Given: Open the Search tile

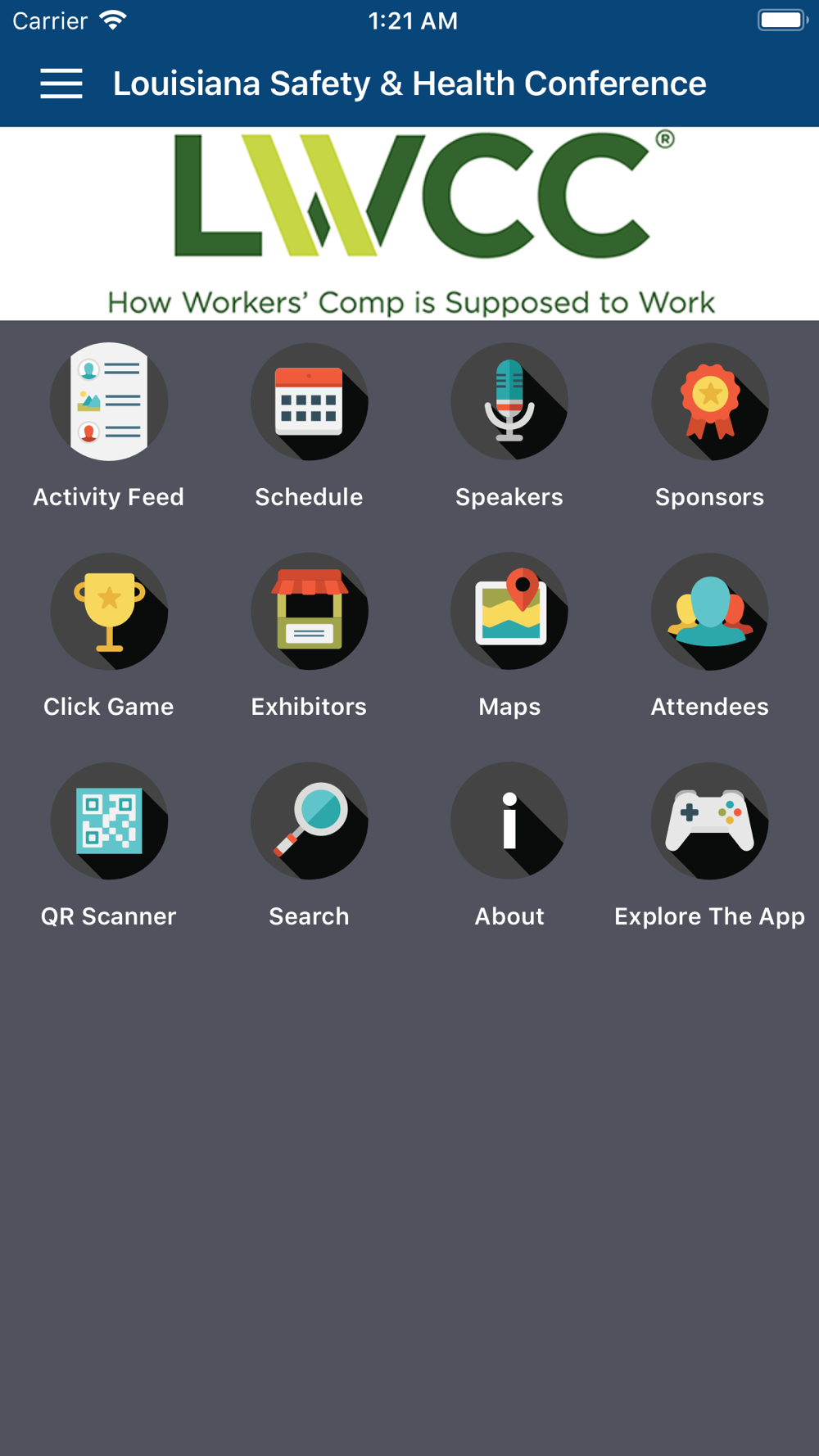Looking at the screenshot, I should [309, 821].
